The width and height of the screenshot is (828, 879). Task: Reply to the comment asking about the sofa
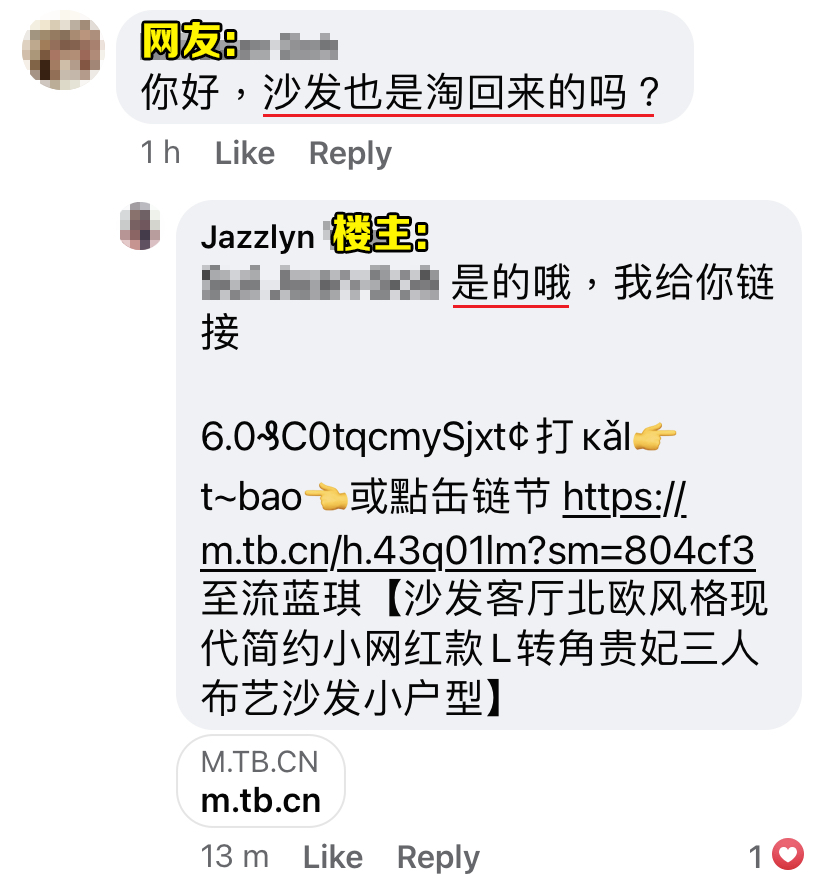coord(350,153)
